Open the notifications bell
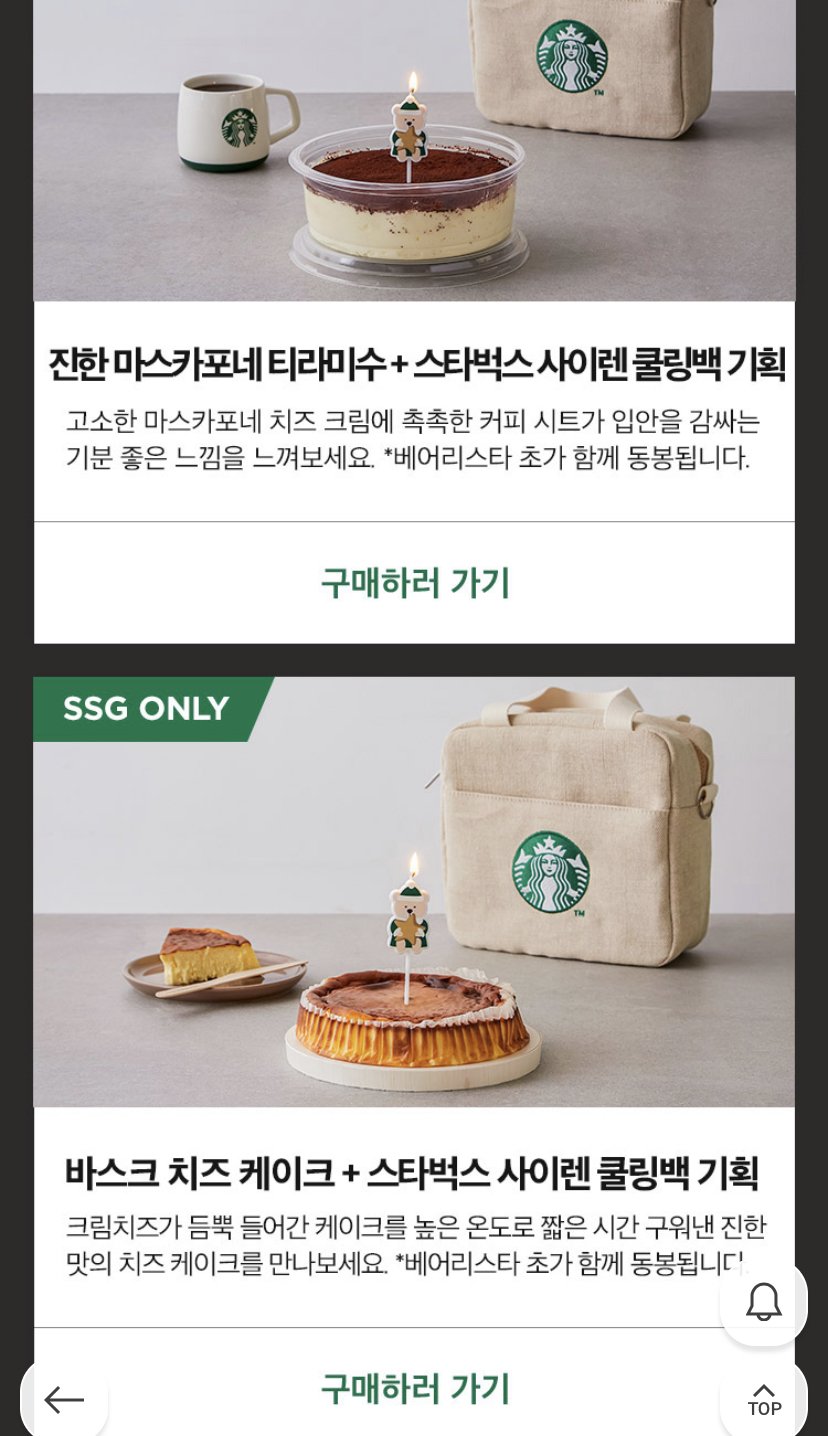This screenshot has height=1436, width=828. point(763,1302)
